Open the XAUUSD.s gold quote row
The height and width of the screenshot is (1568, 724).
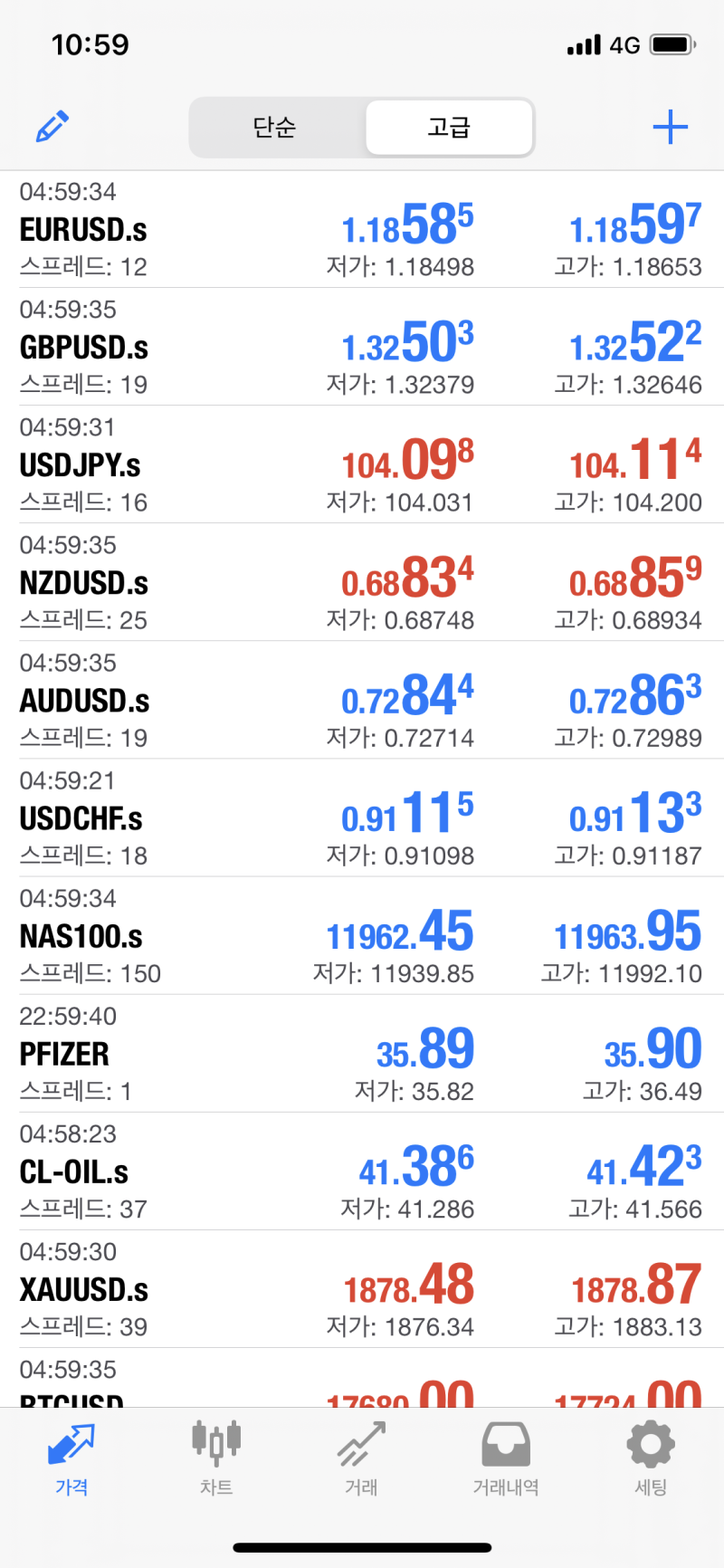coord(362,1288)
